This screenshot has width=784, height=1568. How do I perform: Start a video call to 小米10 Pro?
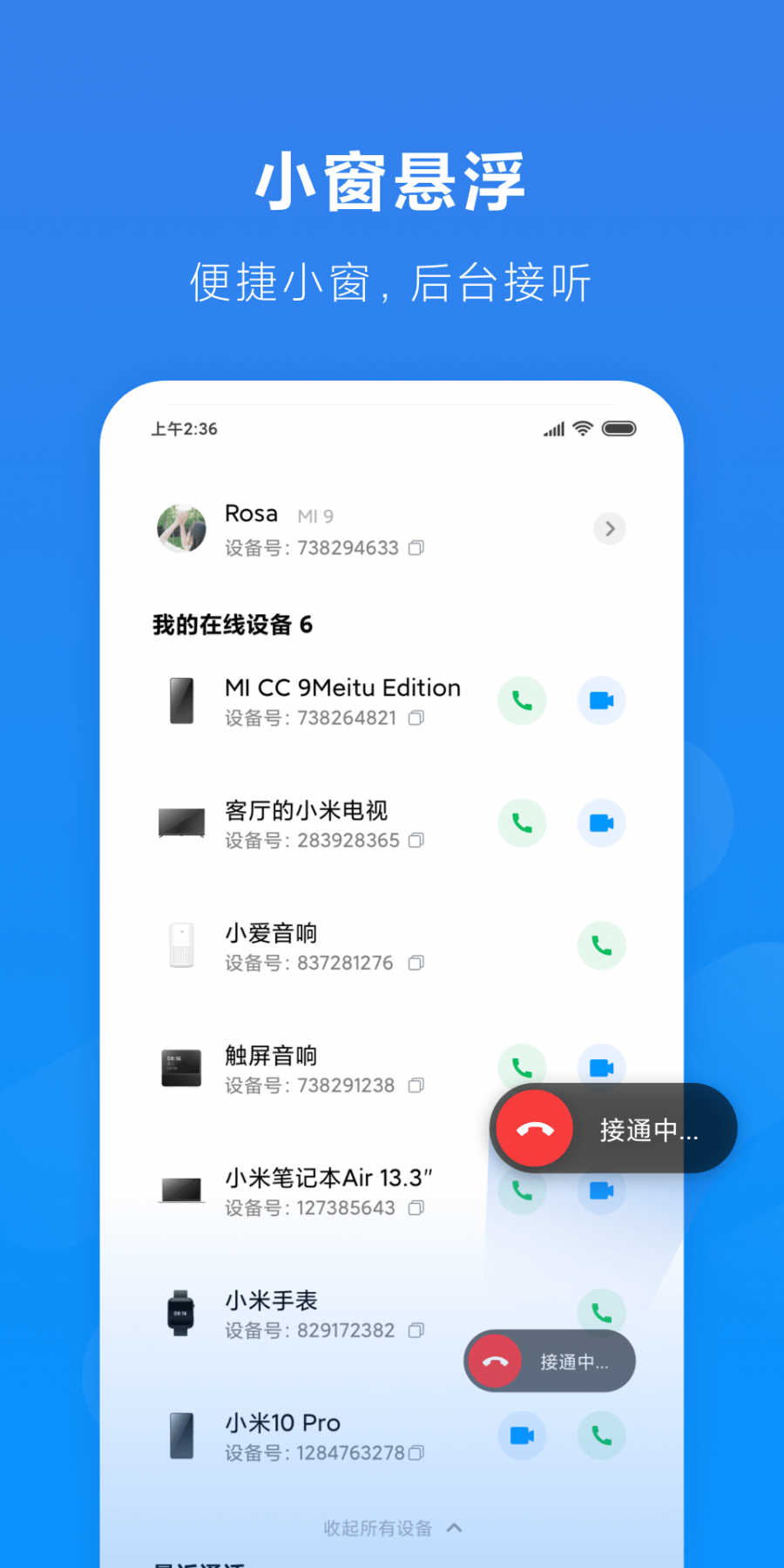(x=522, y=1436)
